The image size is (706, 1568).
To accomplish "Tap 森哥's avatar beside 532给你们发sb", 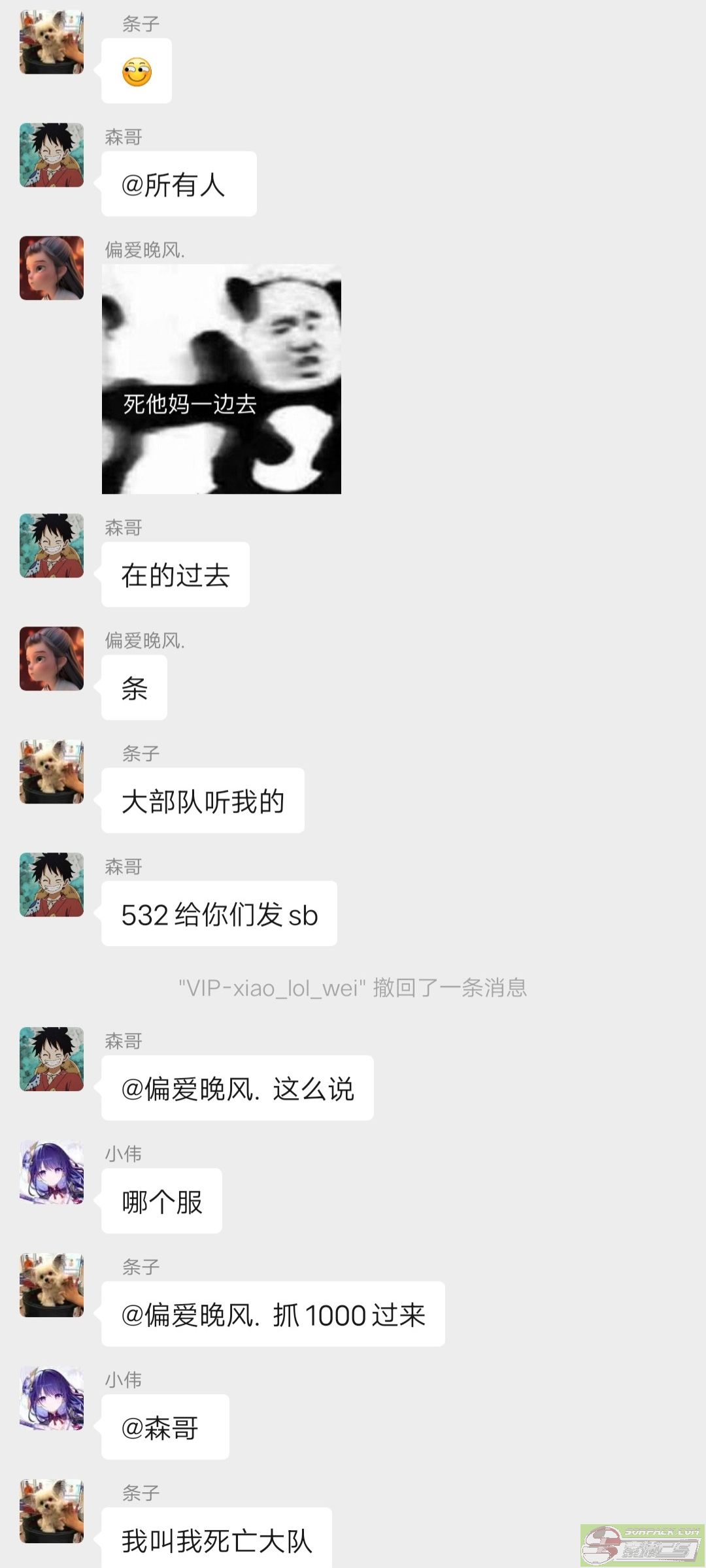I will pos(52,885).
